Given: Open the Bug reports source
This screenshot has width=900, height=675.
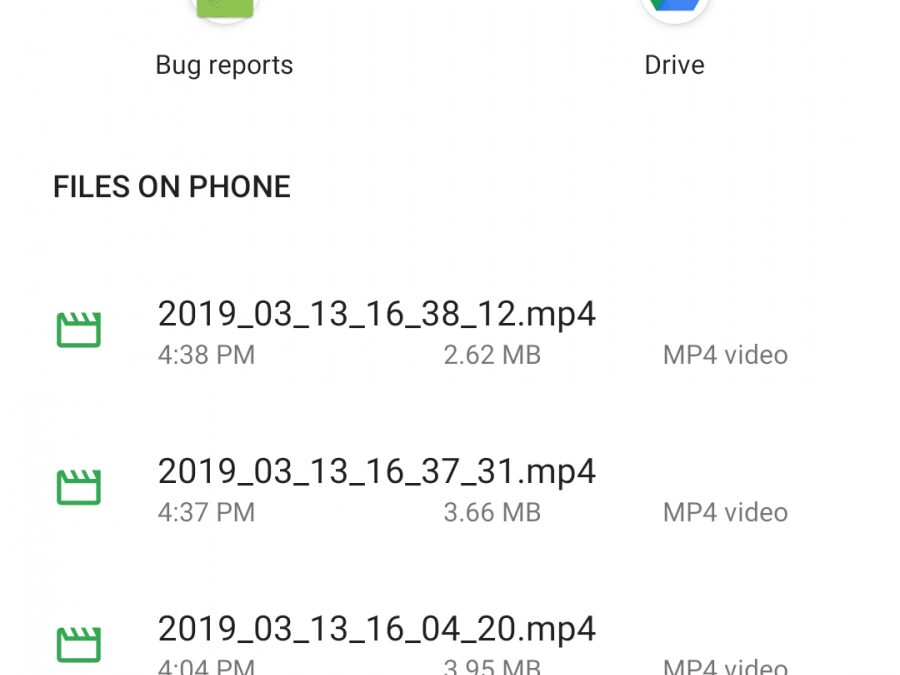Looking at the screenshot, I should point(224,40).
